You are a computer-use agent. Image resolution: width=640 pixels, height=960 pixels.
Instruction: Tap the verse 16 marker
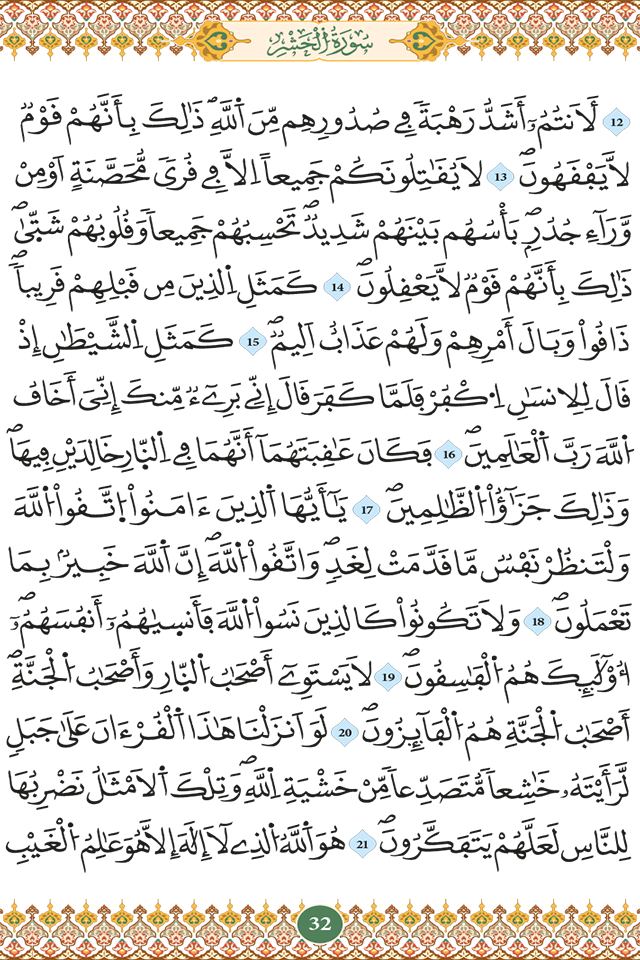[449, 454]
